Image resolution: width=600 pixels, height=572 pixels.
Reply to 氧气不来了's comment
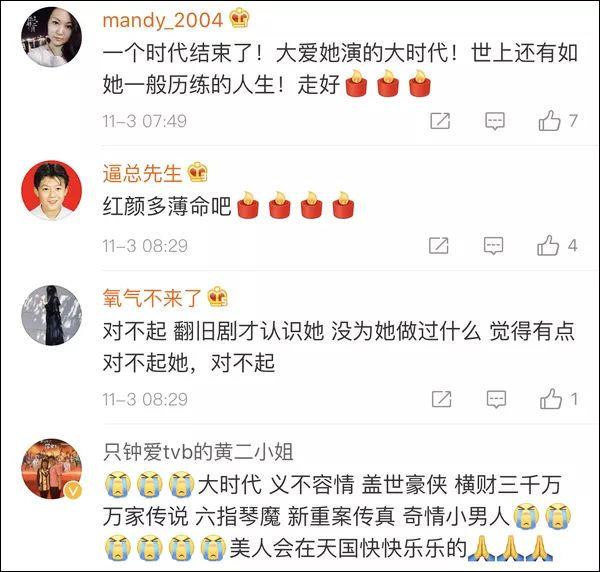tap(494, 399)
